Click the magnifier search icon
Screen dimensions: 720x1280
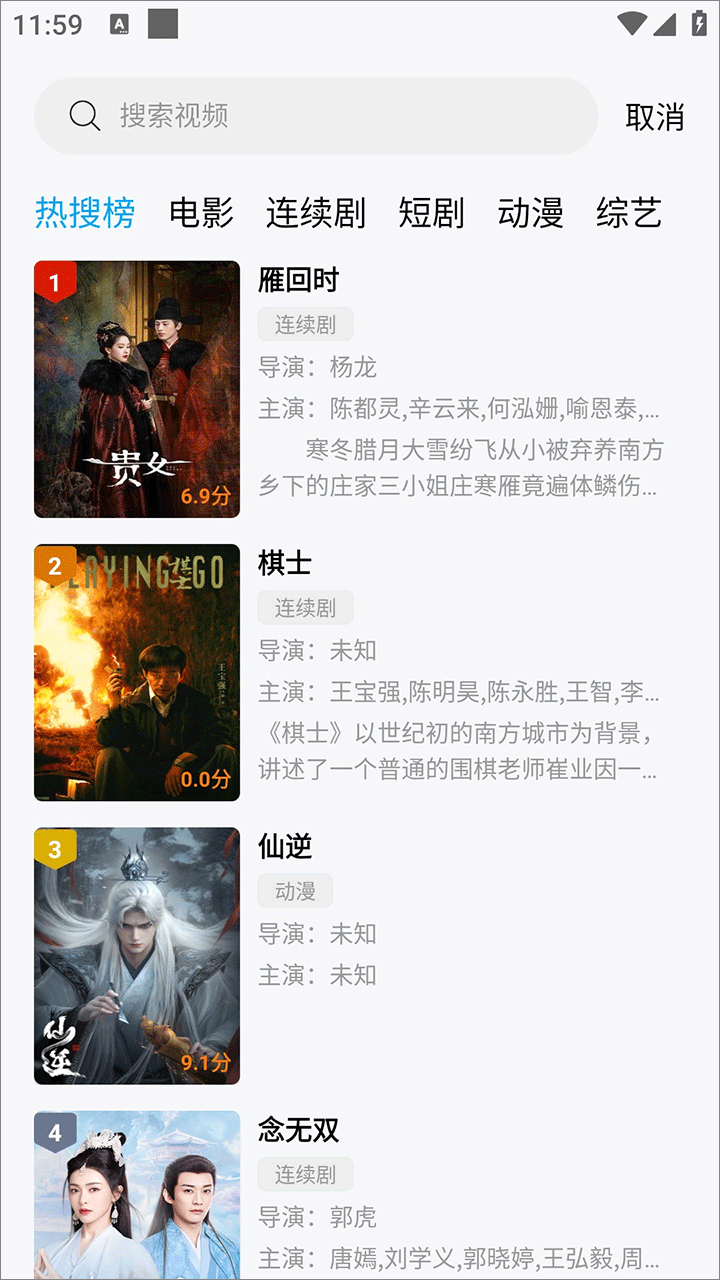pyautogui.click(x=85, y=115)
